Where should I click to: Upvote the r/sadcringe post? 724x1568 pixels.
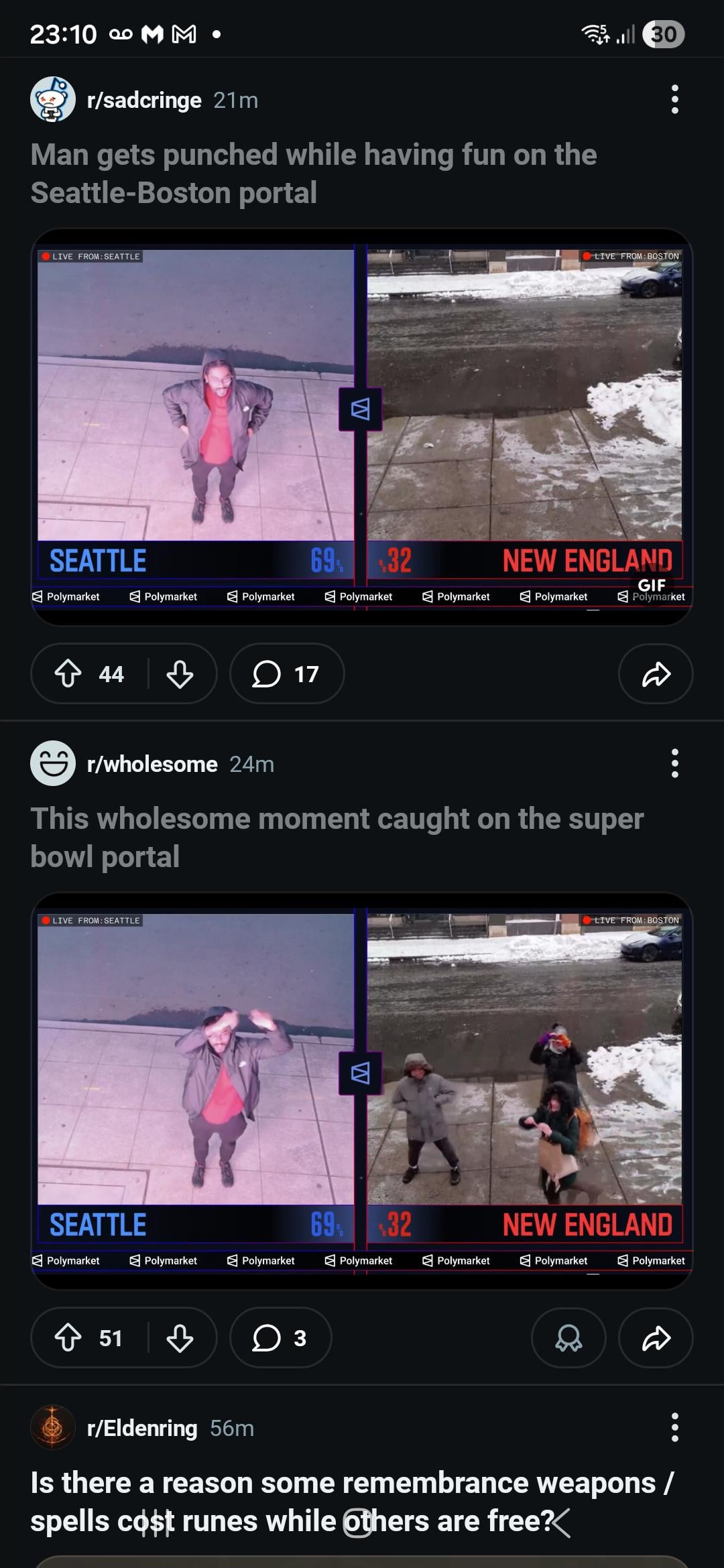(x=68, y=673)
